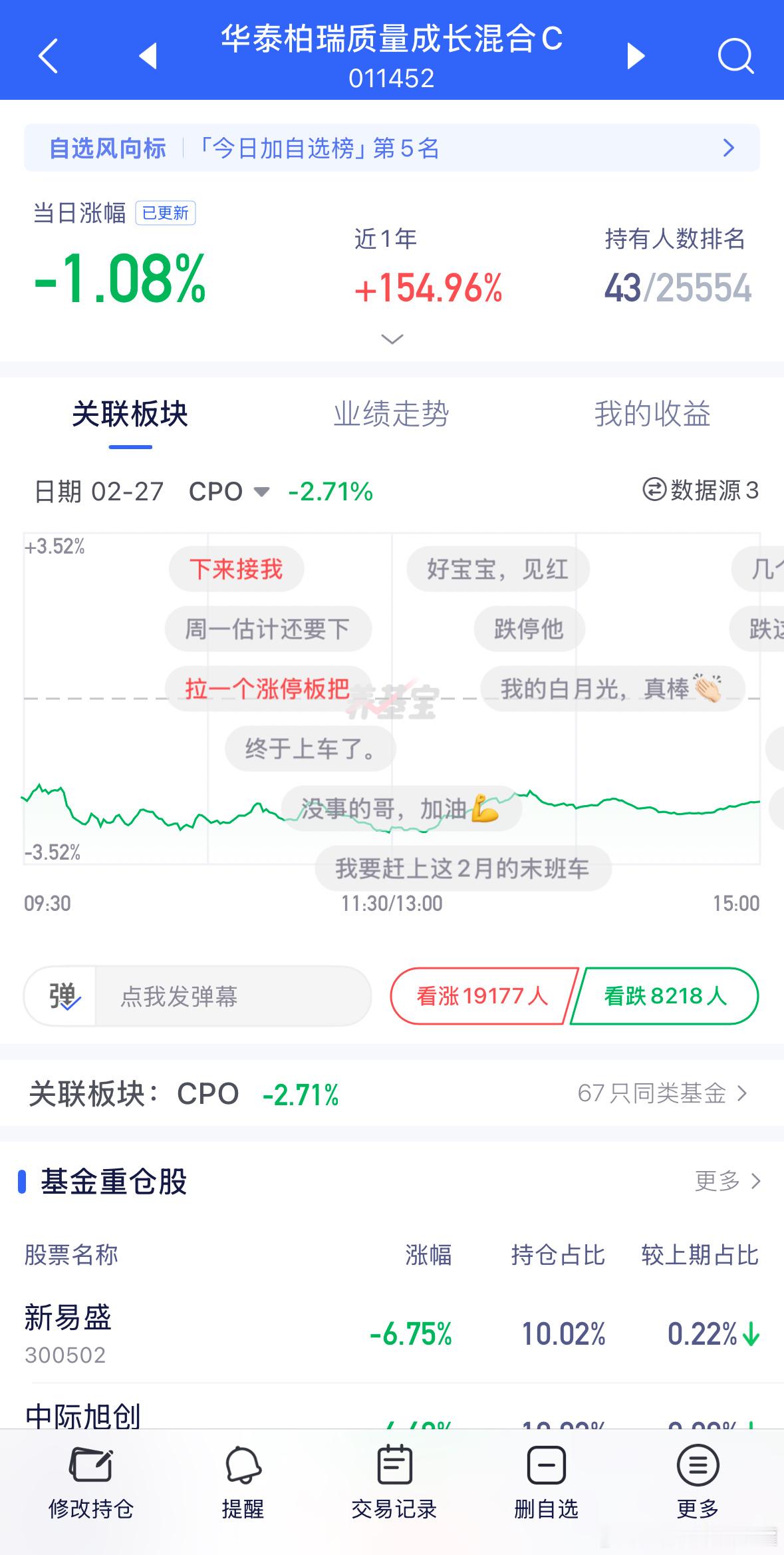Switch to the 我的收益 tab
Screen dimensions: 784x1555
652,415
